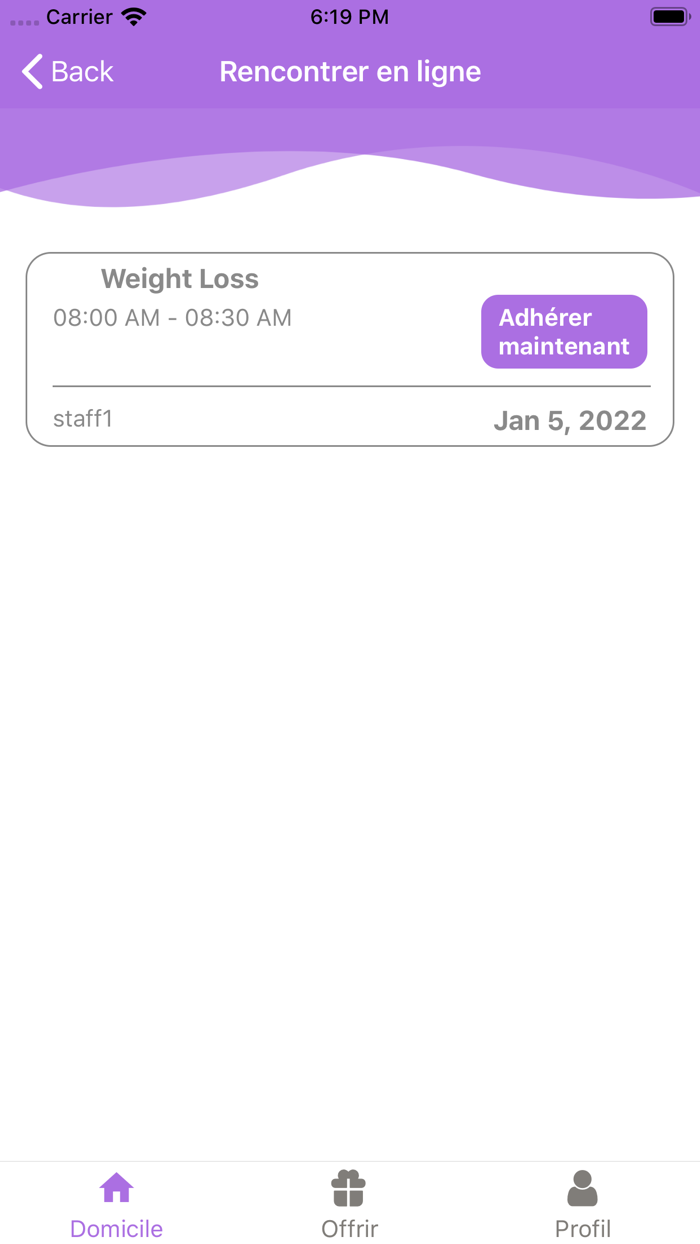Go to the Profil tab
The width and height of the screenshot is (700, 1244).
click(x=582, y=1204)
